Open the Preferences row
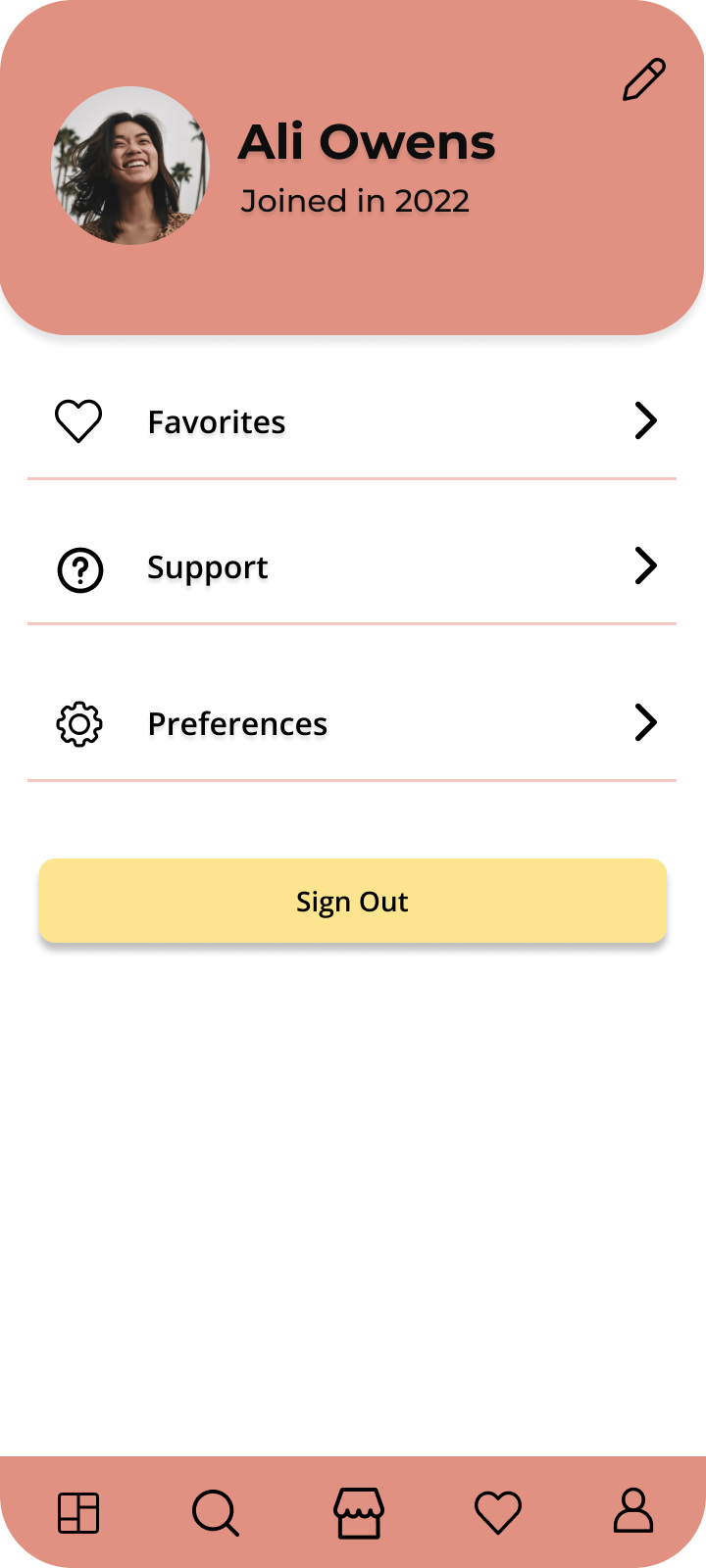 pos(352,723)
